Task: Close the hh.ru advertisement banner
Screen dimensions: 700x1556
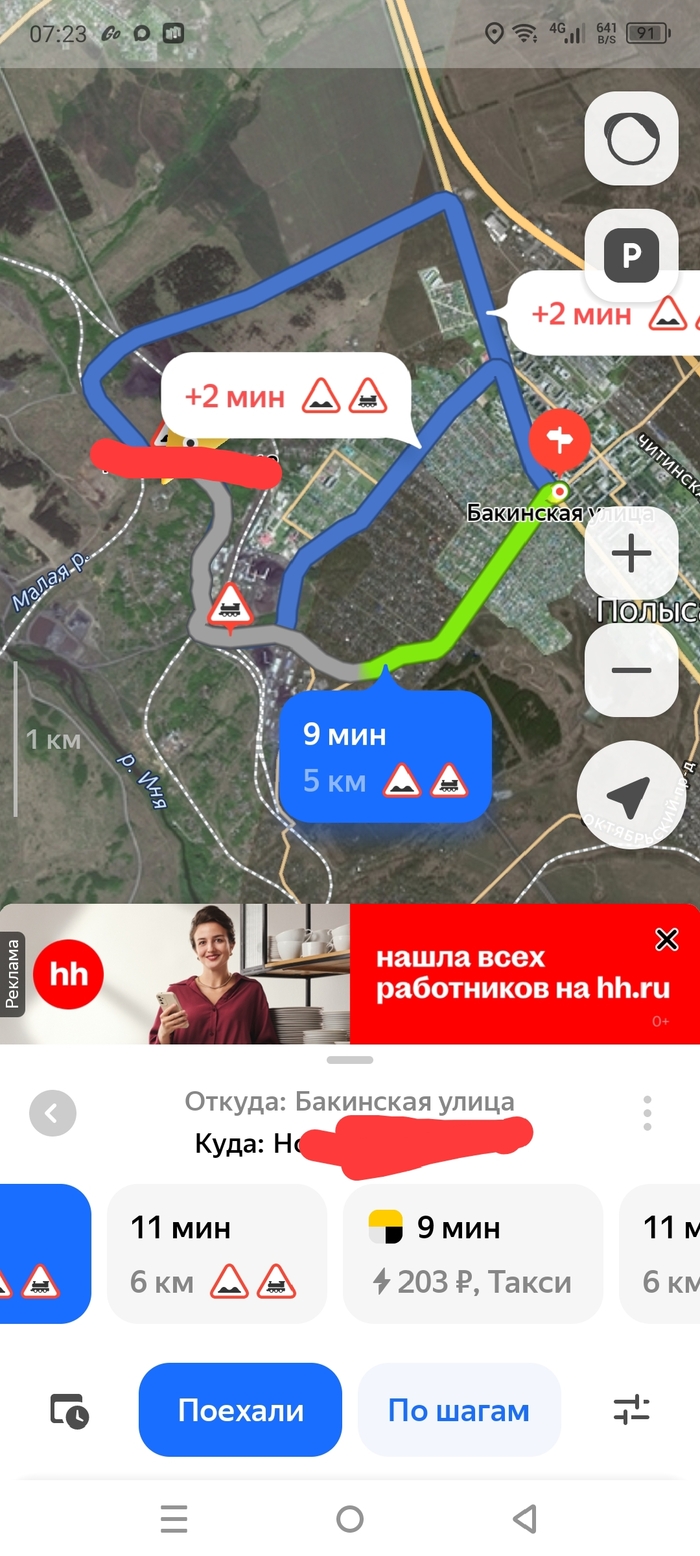Action: (x=666, y=939)
